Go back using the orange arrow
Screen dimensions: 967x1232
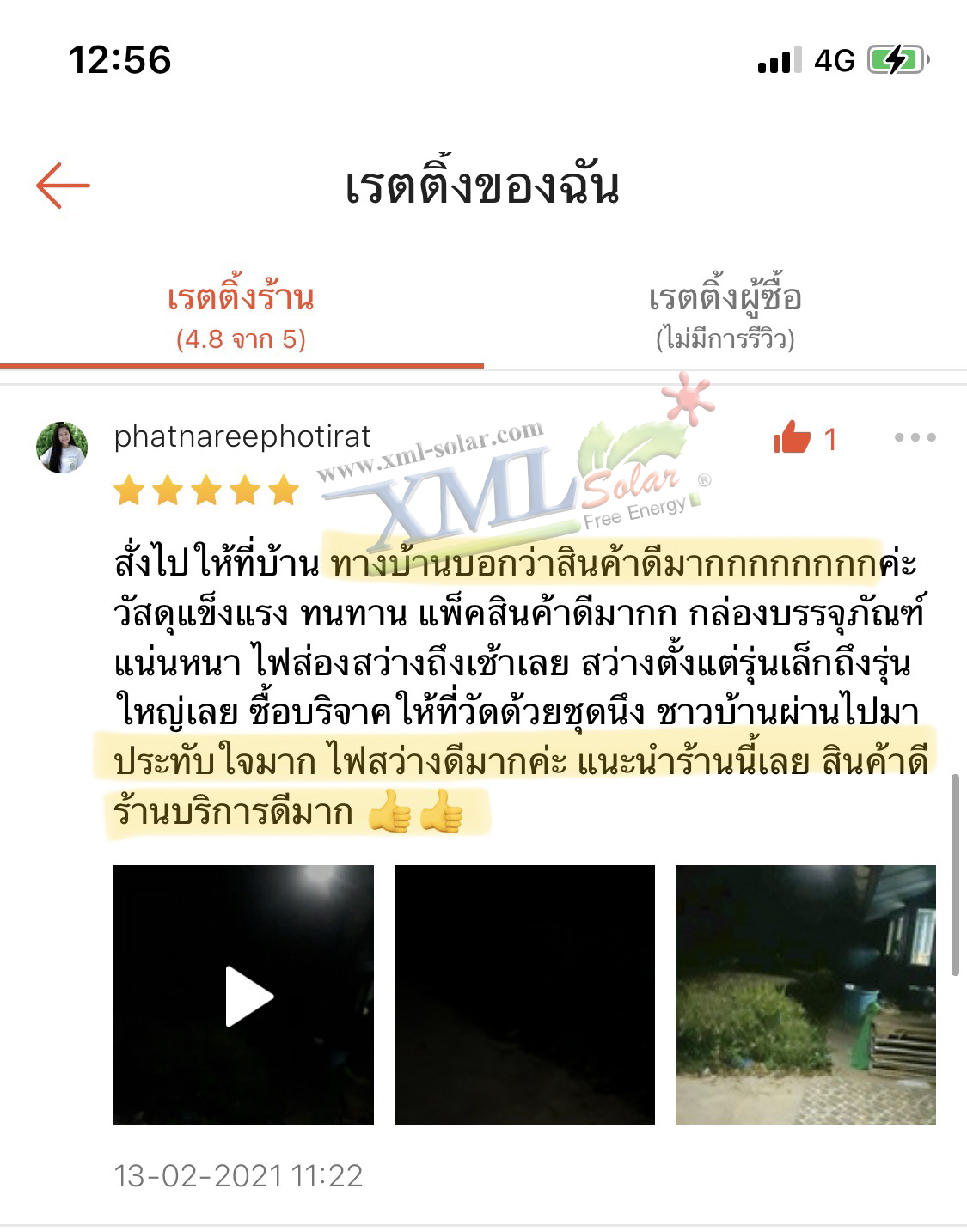tap(63, 186)
